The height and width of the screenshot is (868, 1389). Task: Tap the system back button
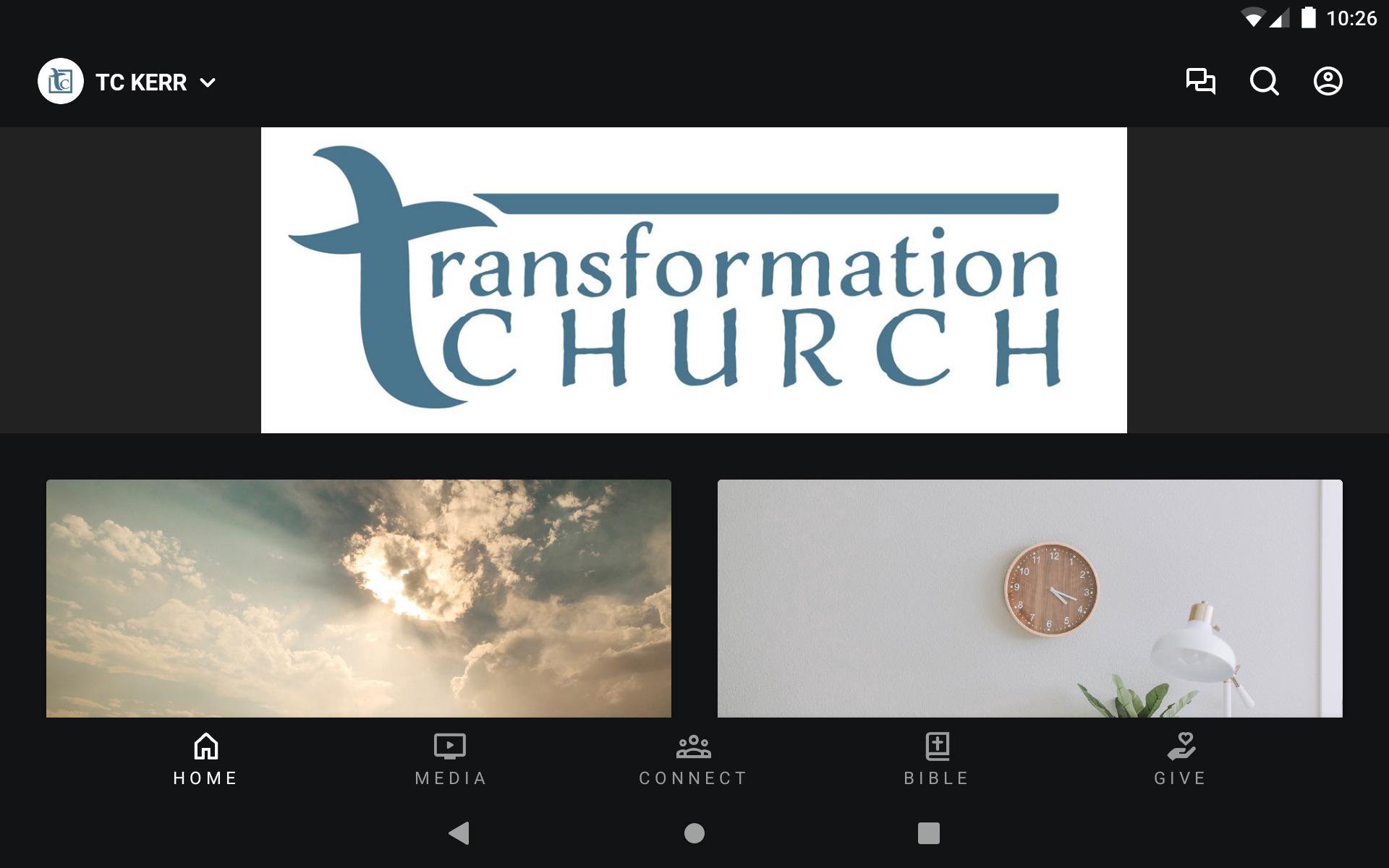(x=459, y=833)
